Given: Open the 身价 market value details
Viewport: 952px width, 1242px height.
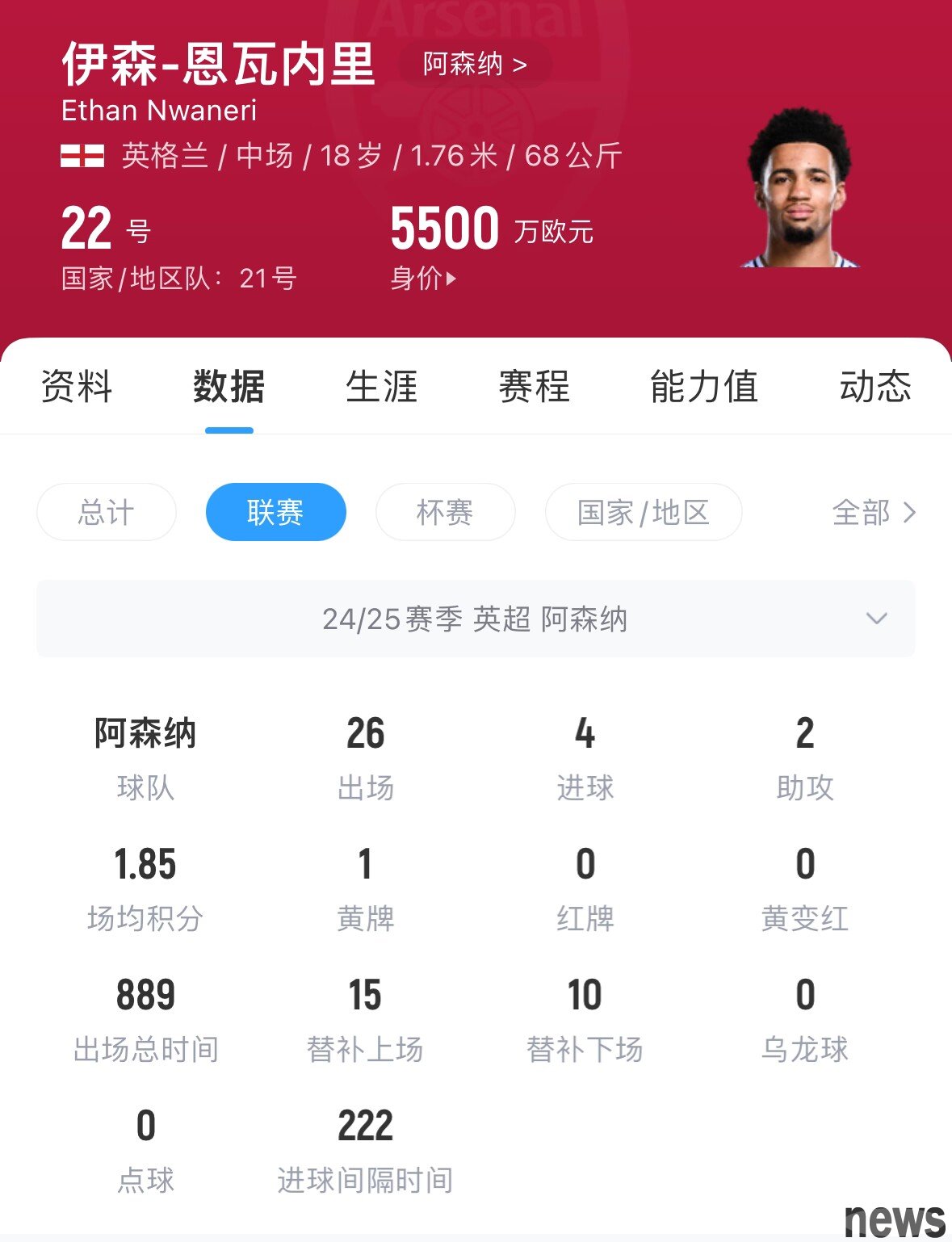Looking at the screenshot, I should 423,279.
